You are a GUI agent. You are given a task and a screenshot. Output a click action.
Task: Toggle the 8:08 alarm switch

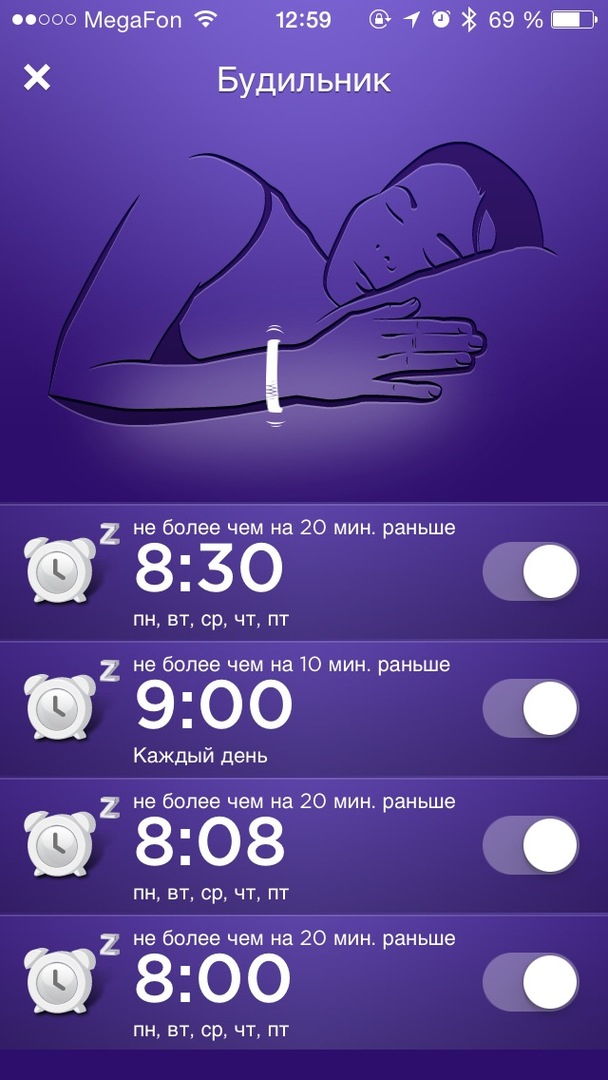point(531,845)
